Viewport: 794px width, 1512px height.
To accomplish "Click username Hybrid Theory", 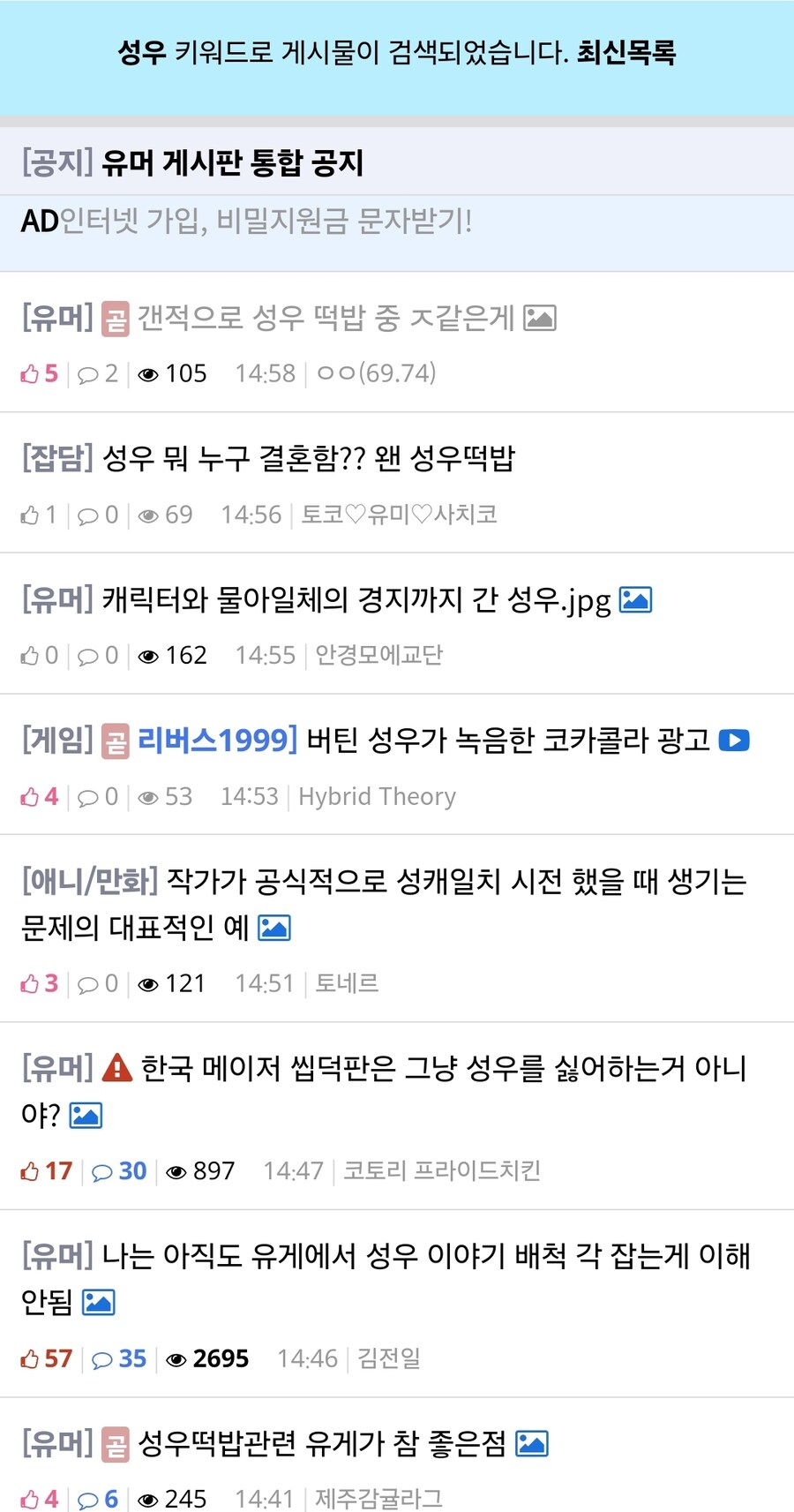I will tap(377, 796).
